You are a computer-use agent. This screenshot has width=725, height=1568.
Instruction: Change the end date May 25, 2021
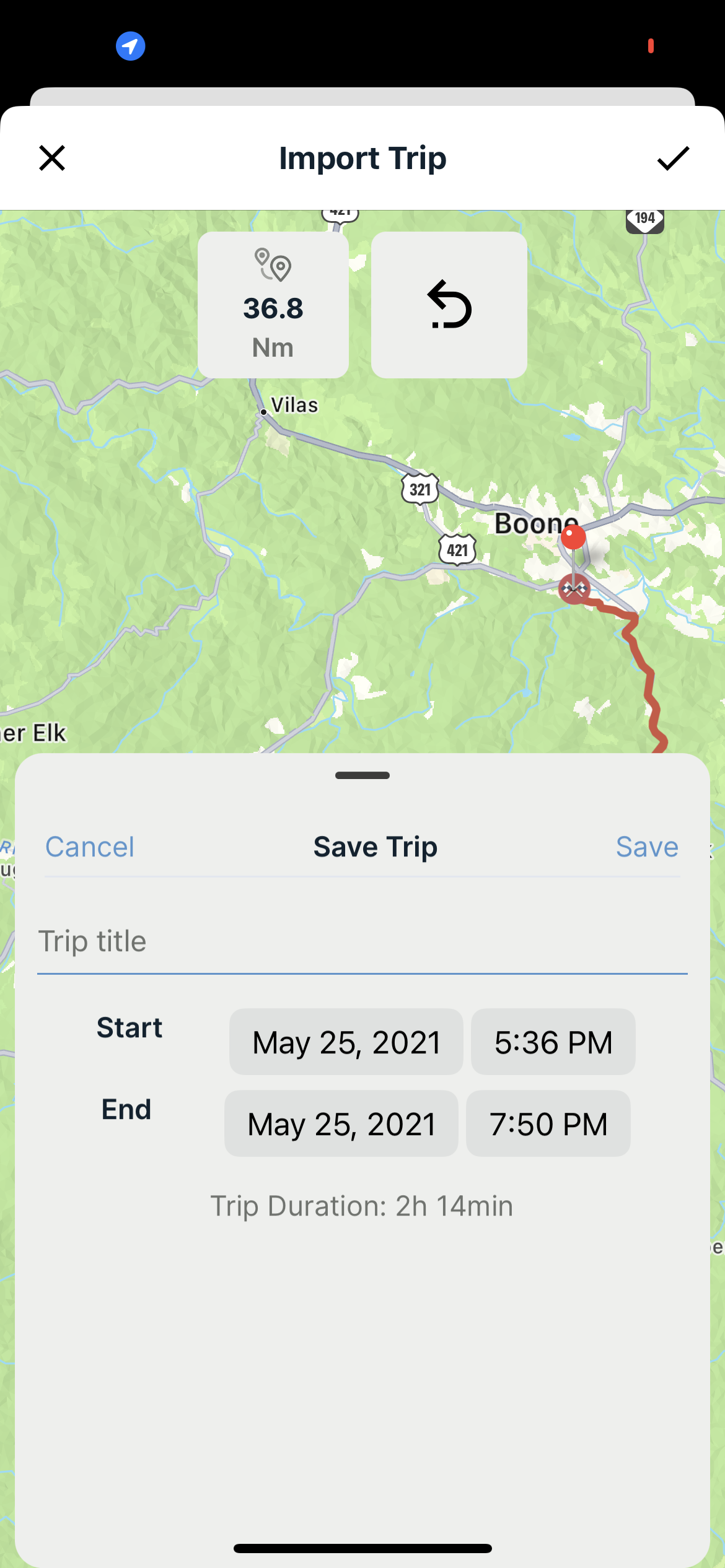pos(341,1123)
